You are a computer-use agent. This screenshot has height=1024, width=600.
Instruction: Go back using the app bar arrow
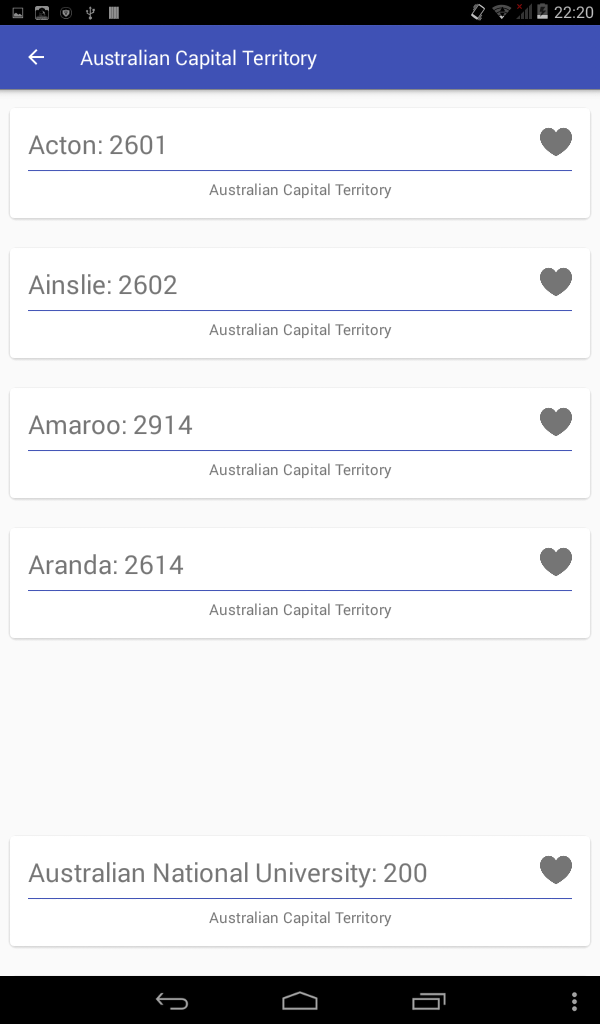point(36,58)
